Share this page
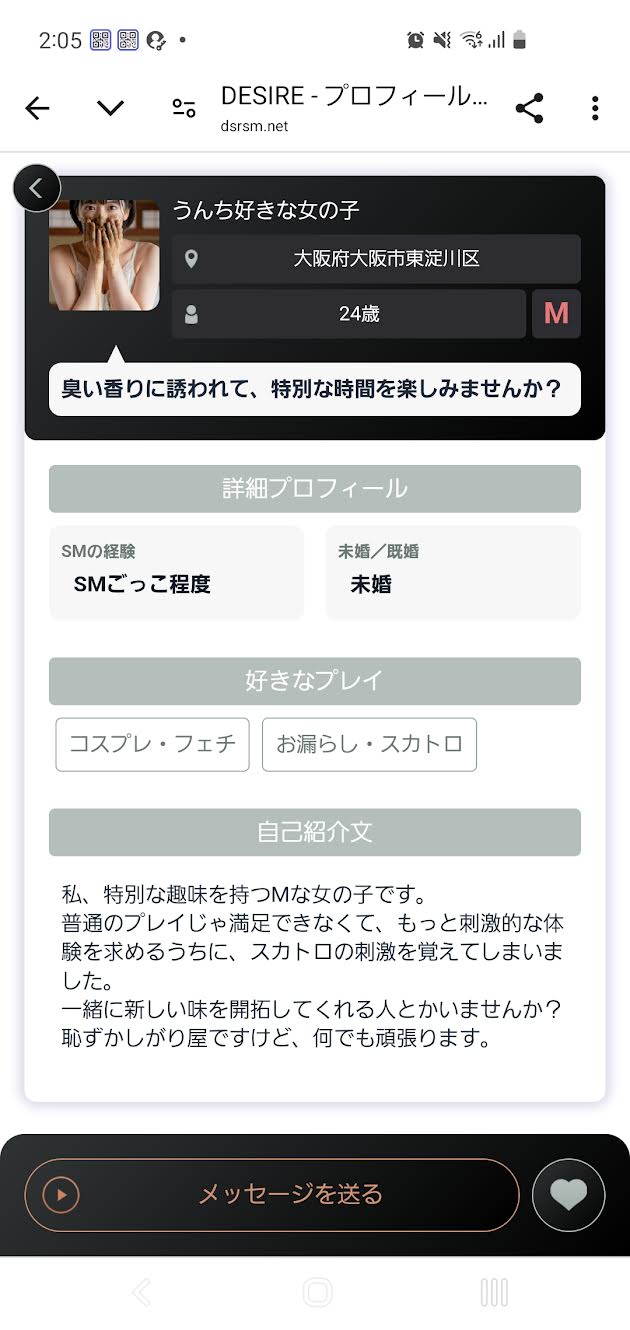 [x=529, y=108]
